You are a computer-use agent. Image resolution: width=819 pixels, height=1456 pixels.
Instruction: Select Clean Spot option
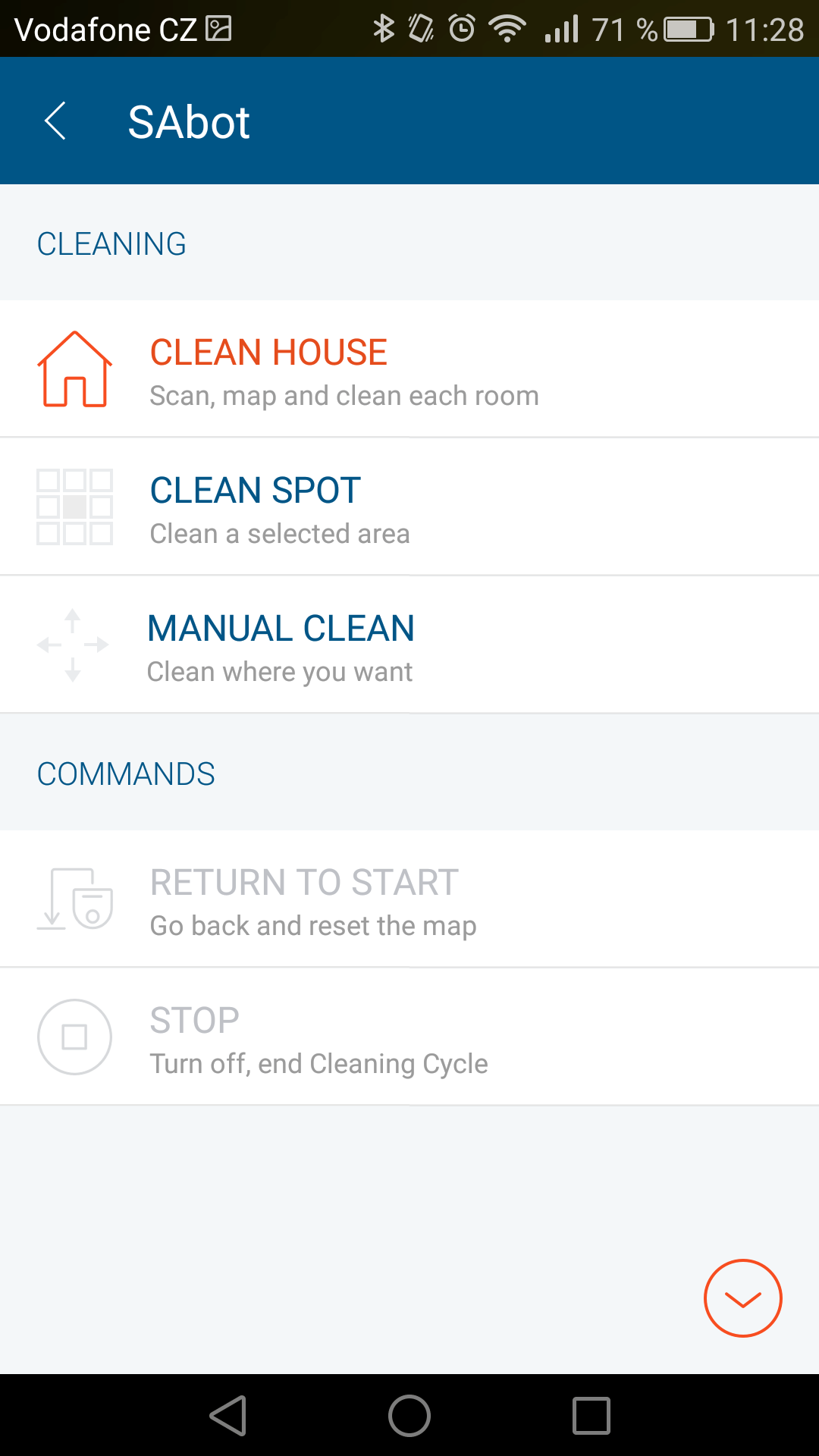tap(409, 507)
